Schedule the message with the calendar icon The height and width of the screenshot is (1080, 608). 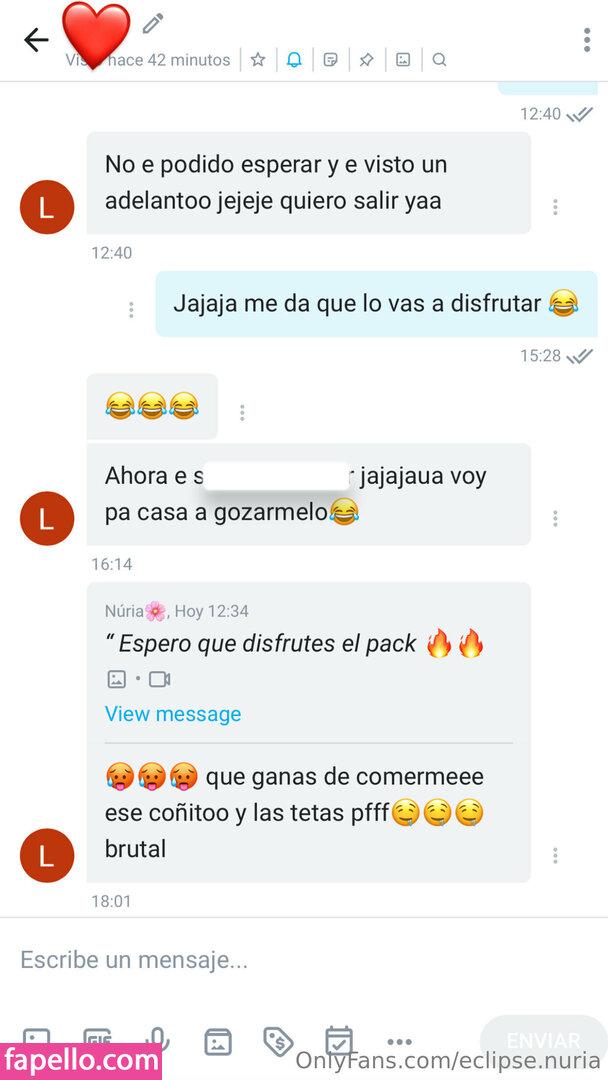click(x=339, y=1040)
